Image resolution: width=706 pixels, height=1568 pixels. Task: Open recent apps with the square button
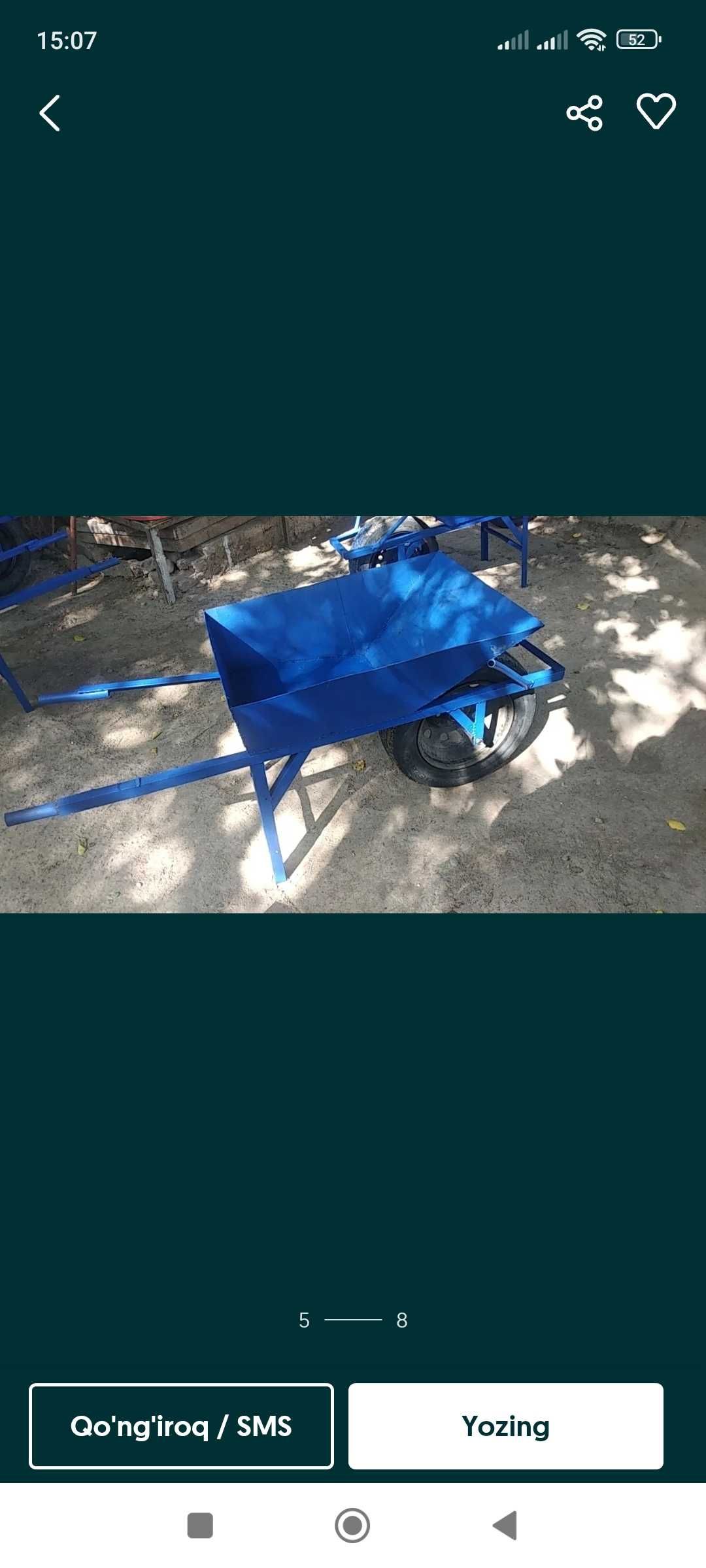coord(200,1526)
